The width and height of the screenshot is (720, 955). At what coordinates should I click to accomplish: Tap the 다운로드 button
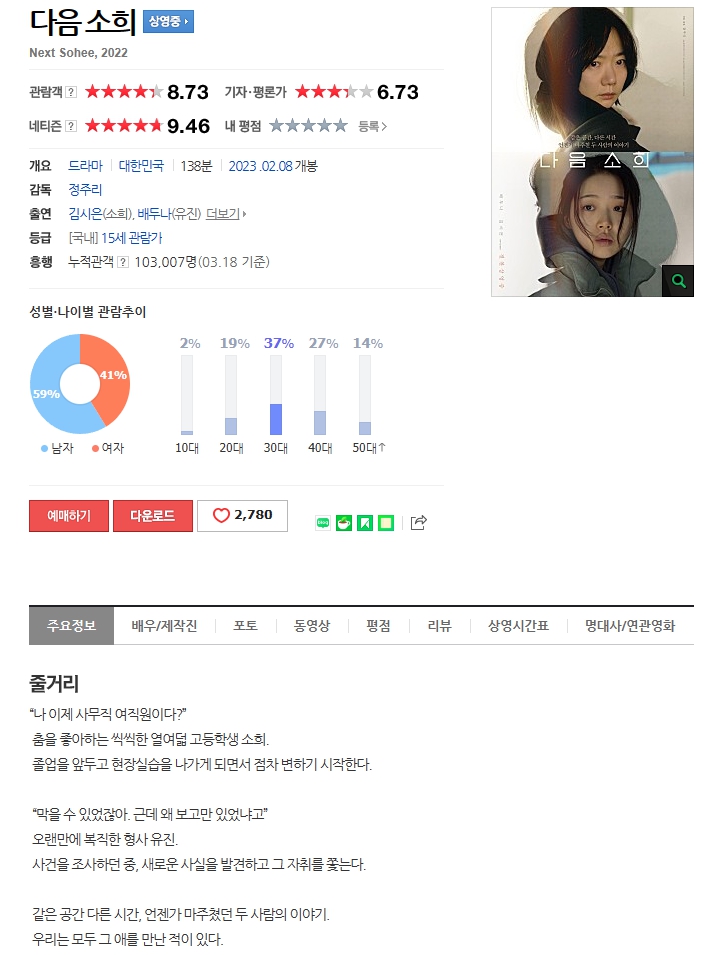(152, 516)
